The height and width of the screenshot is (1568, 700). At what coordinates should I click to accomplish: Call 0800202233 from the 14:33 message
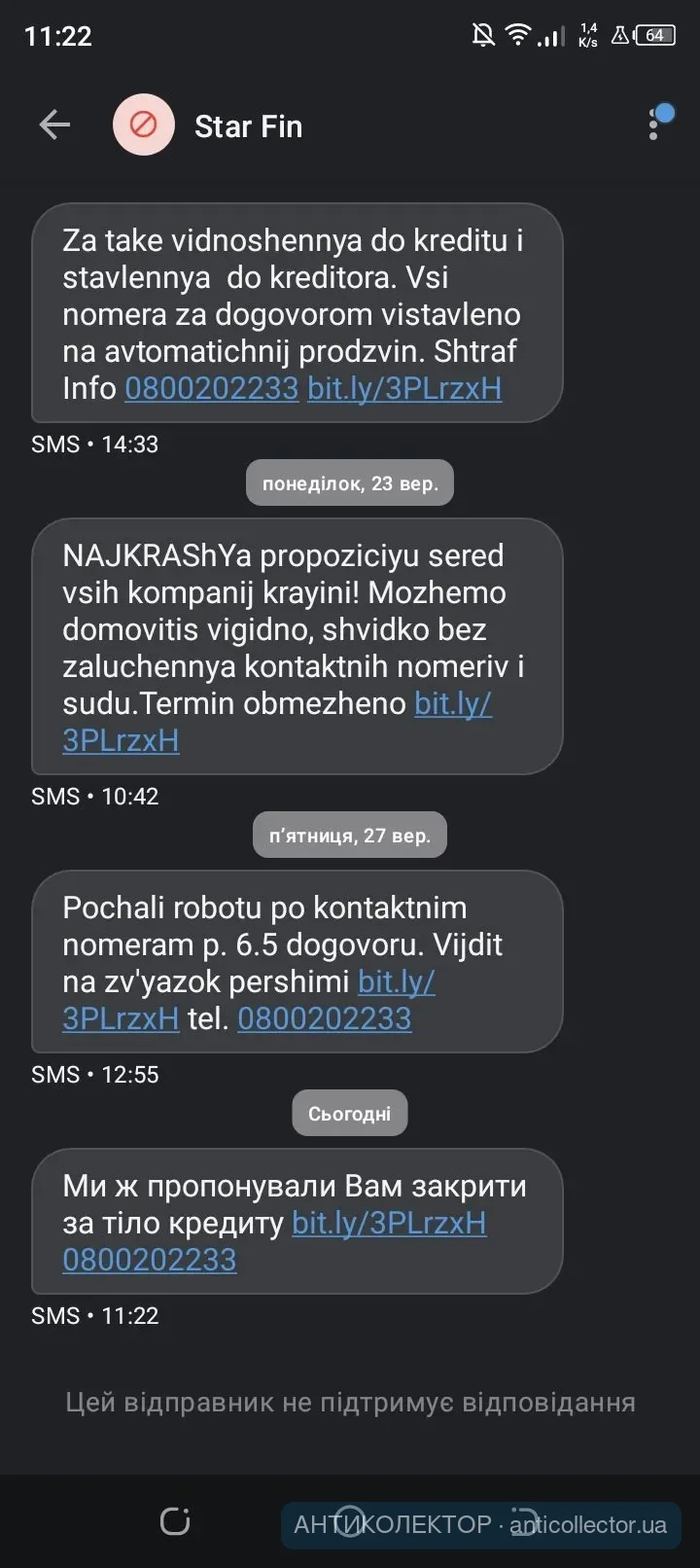[211, 388]
